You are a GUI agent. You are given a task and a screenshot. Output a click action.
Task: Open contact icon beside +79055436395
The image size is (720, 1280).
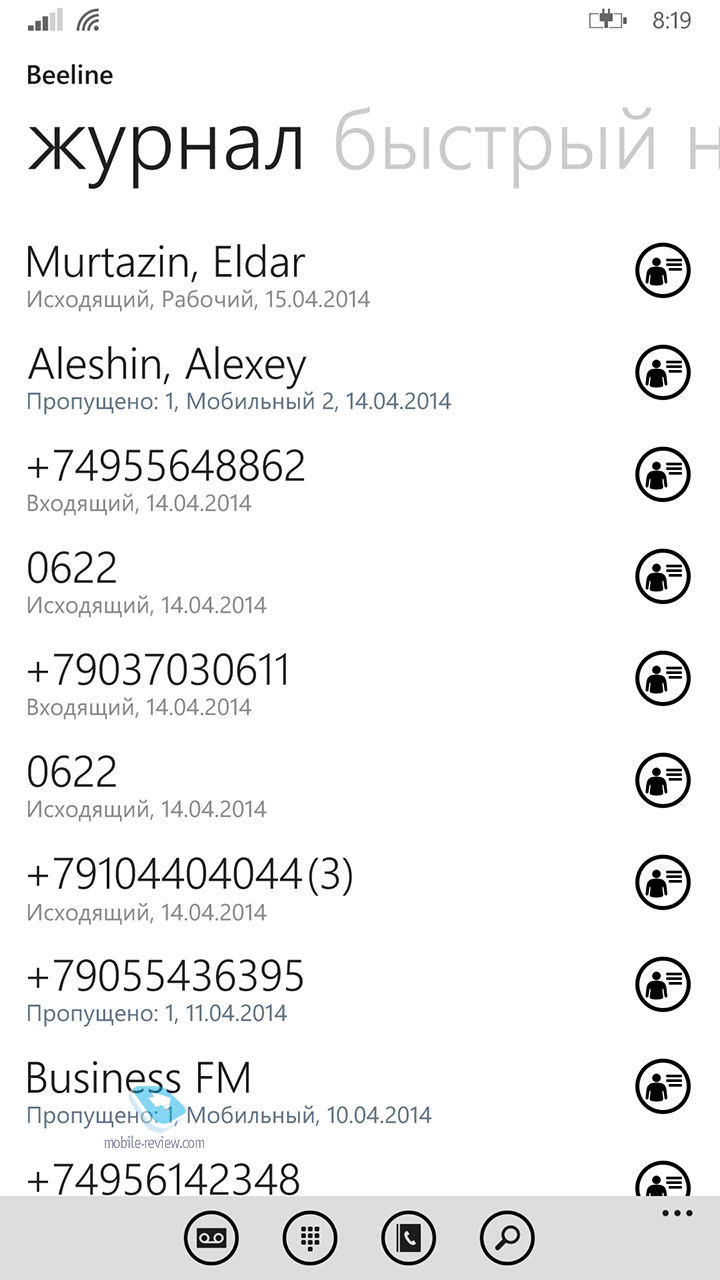(663, 984)
